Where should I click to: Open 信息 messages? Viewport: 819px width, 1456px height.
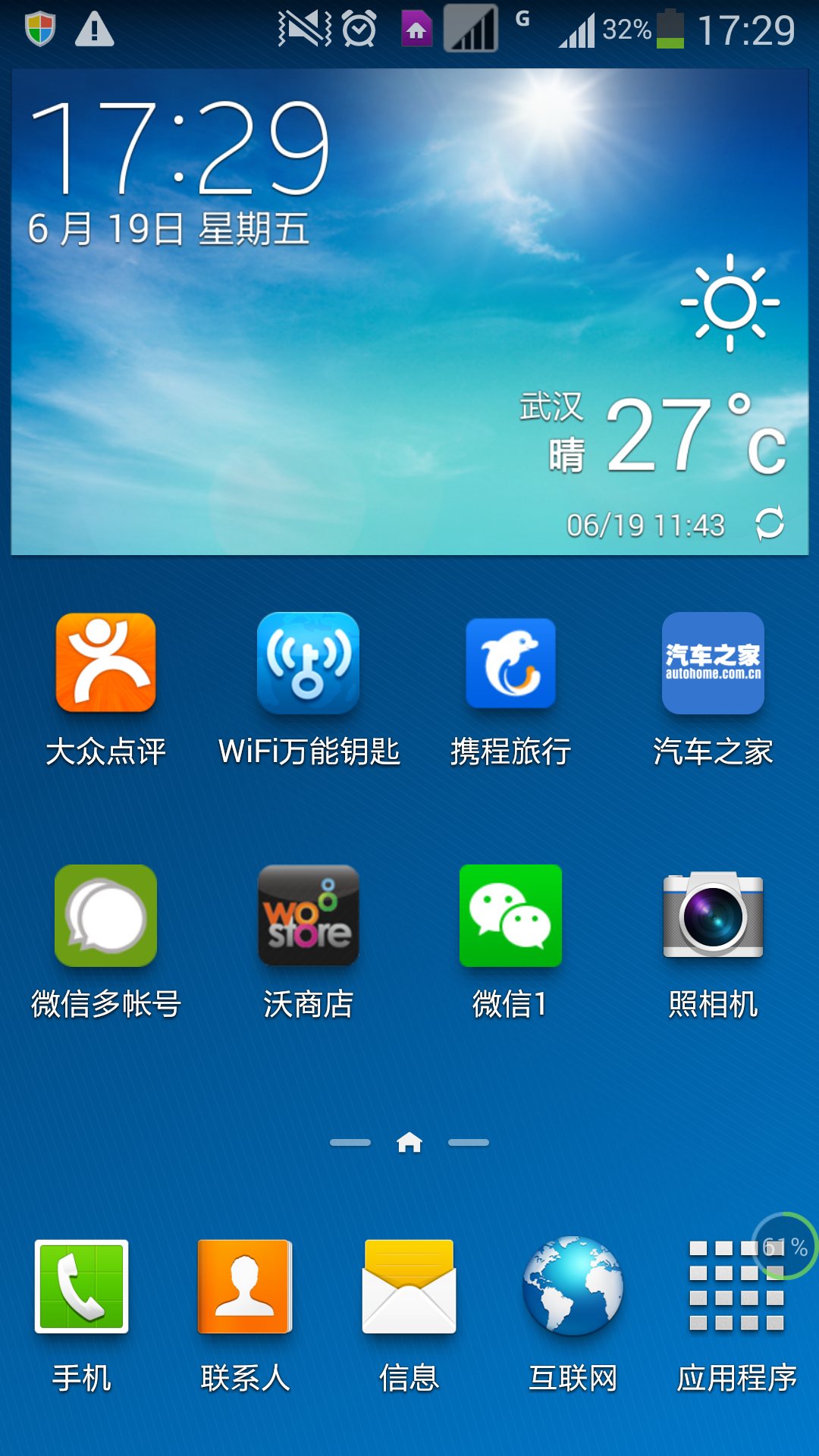point(409,1287)
